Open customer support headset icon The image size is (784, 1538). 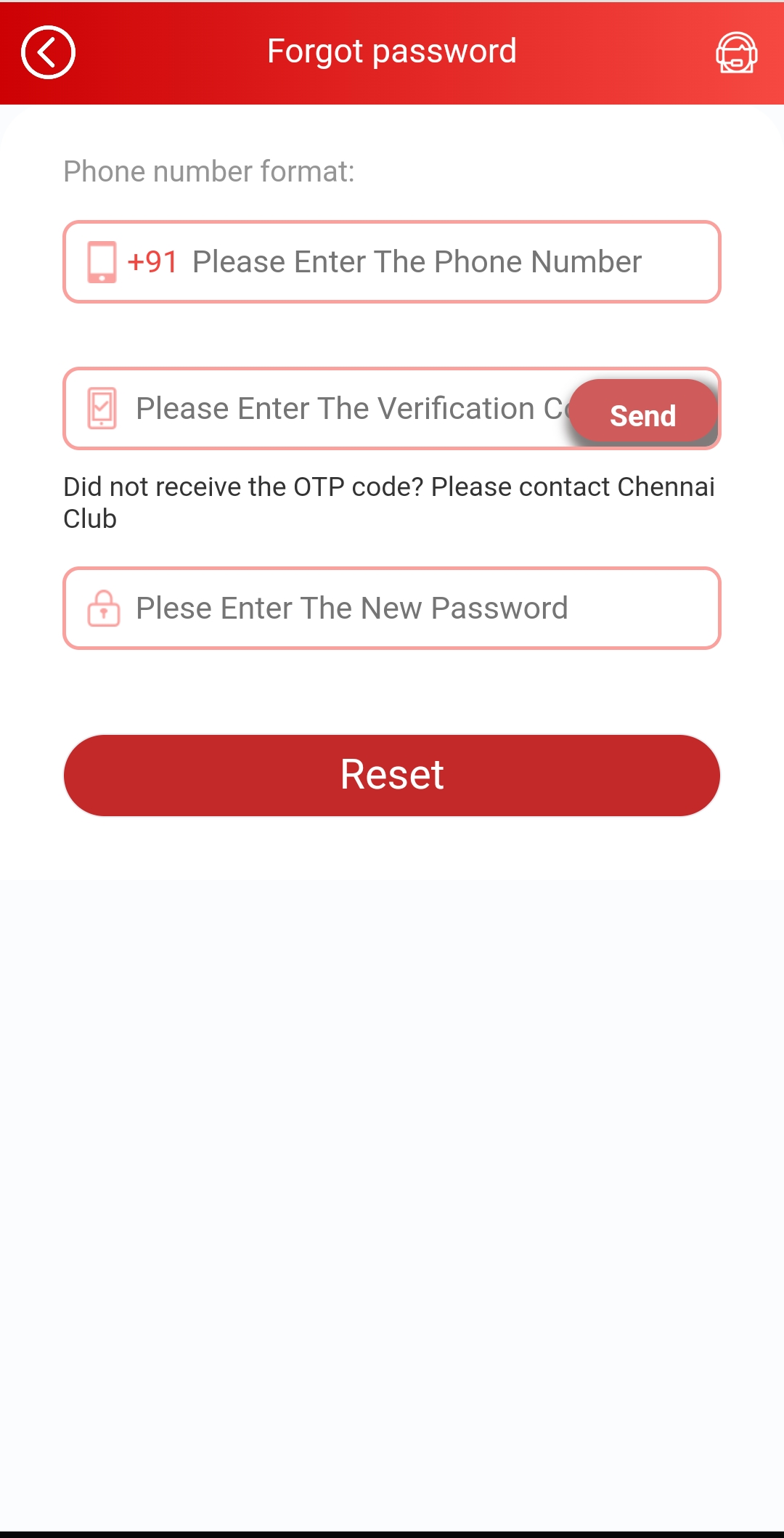[736, 52]
